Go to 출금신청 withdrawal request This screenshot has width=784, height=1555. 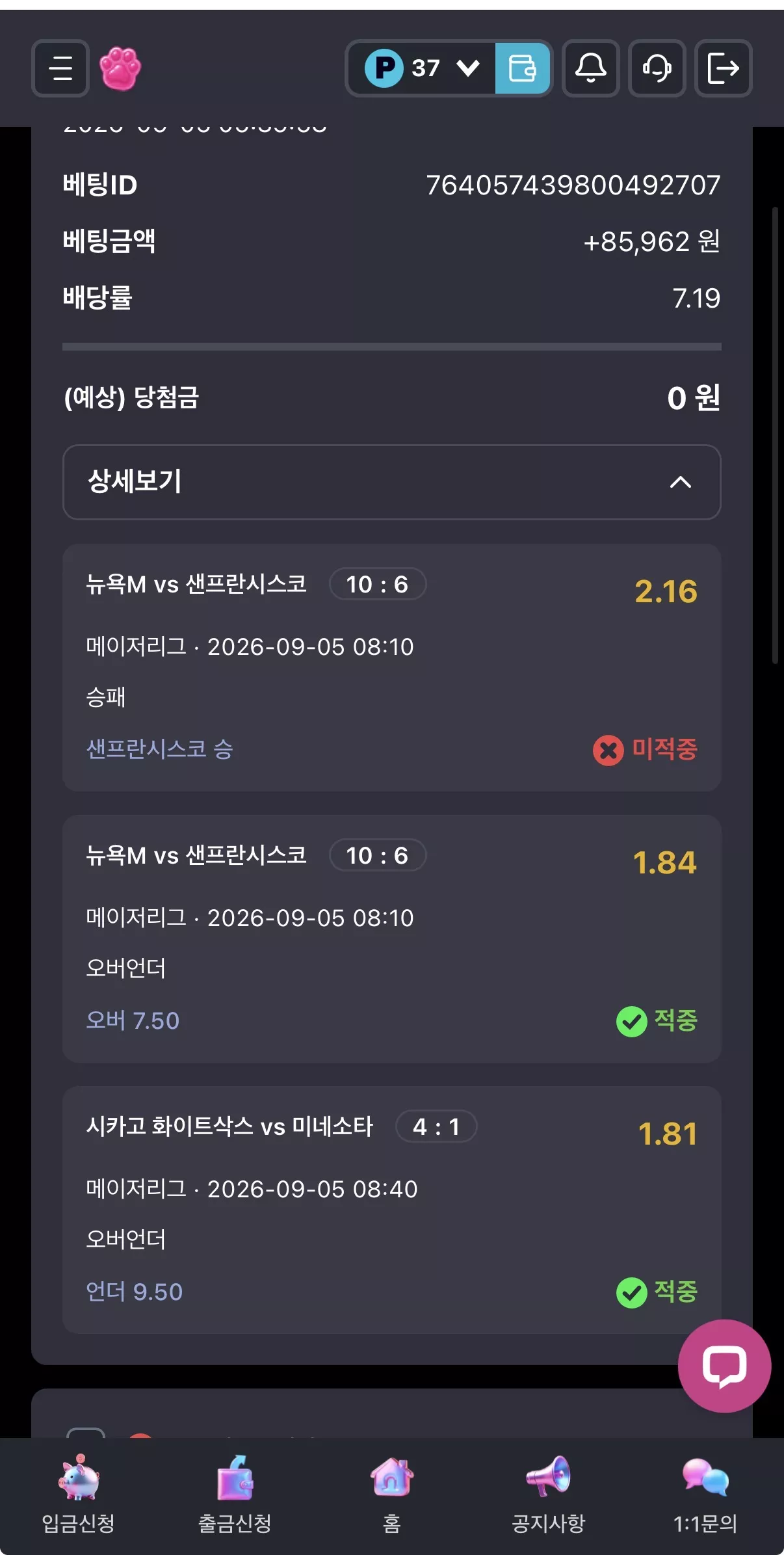coord(235,1495)
